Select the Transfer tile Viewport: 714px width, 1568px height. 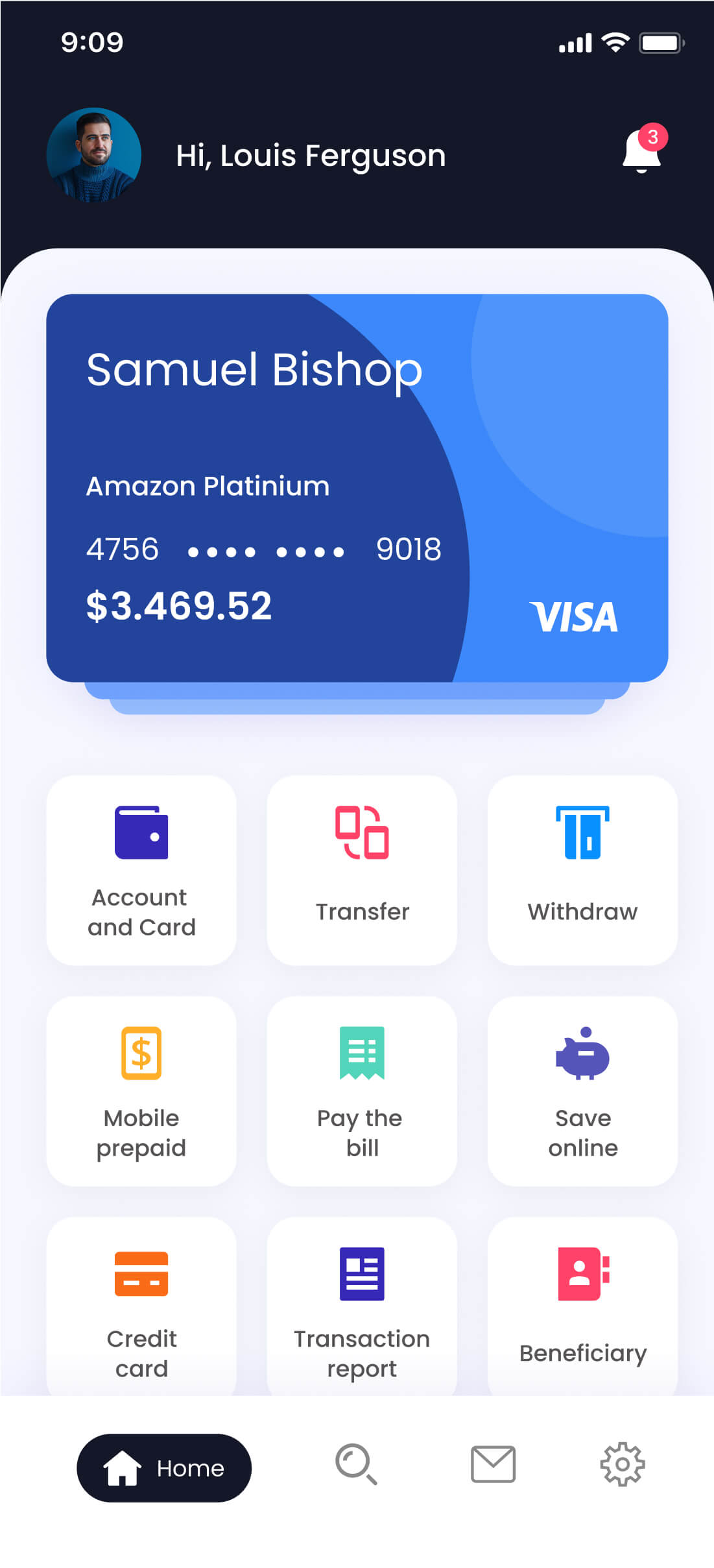pyautogui.click(x=362, y=870)
